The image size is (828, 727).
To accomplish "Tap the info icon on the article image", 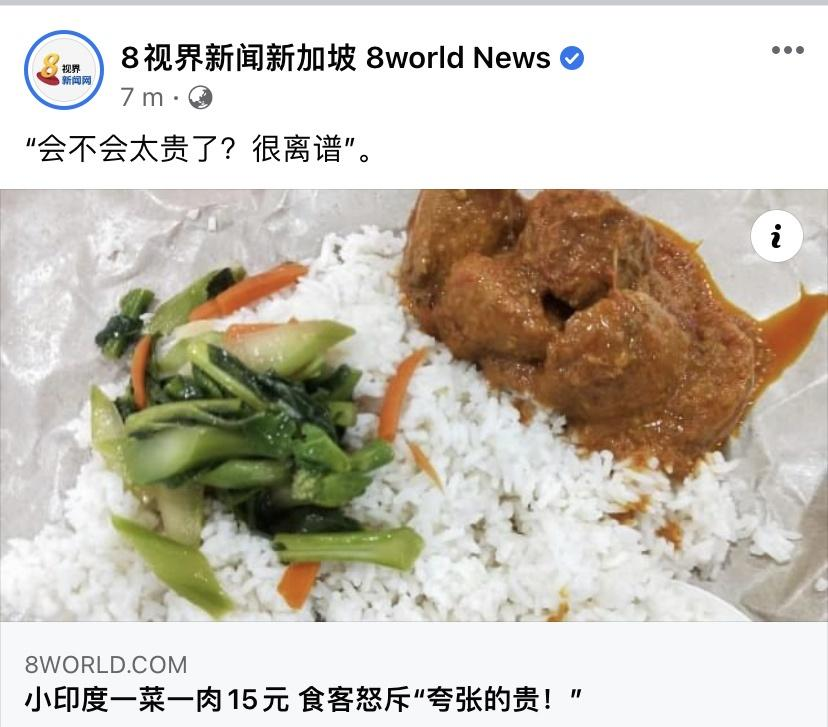I will 776,237.
